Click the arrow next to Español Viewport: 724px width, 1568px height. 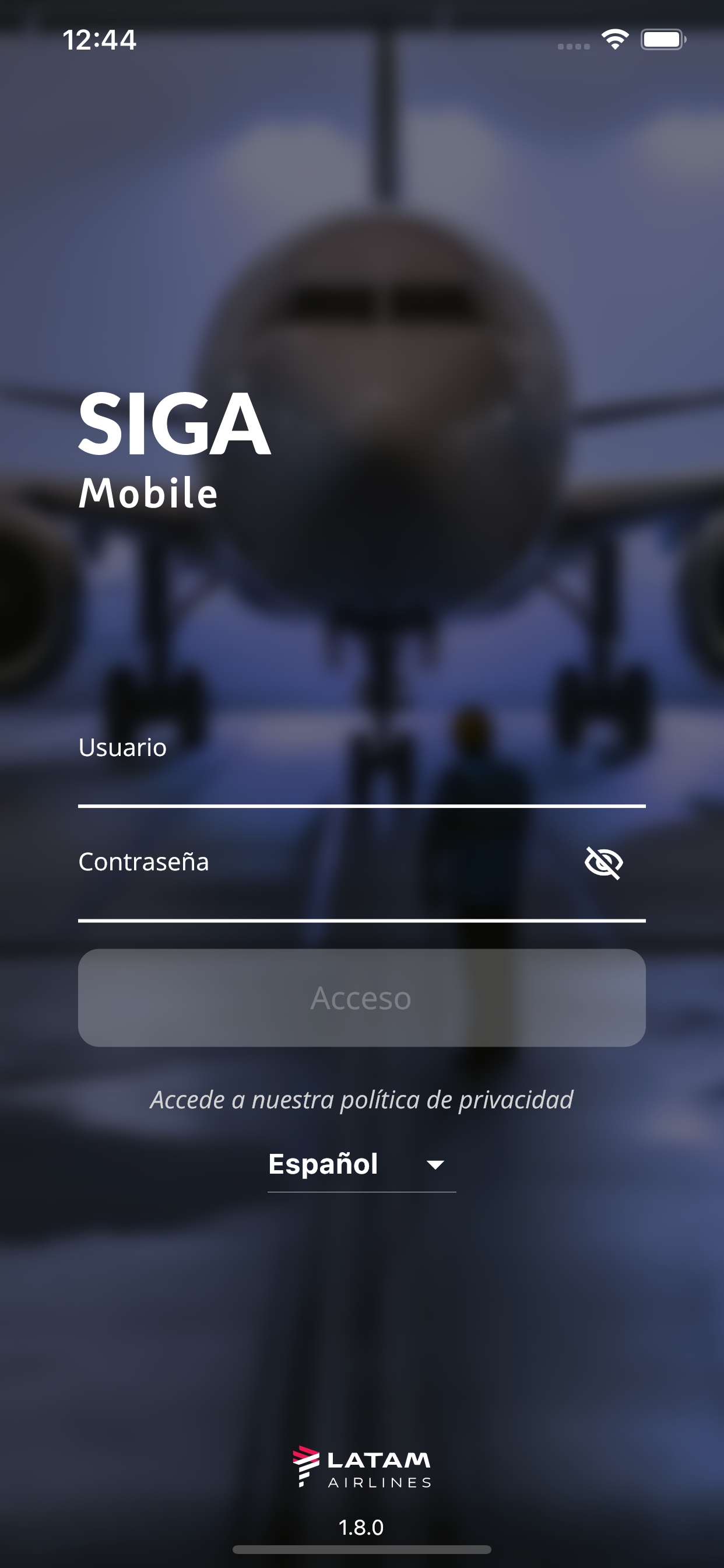[437, 1164]
